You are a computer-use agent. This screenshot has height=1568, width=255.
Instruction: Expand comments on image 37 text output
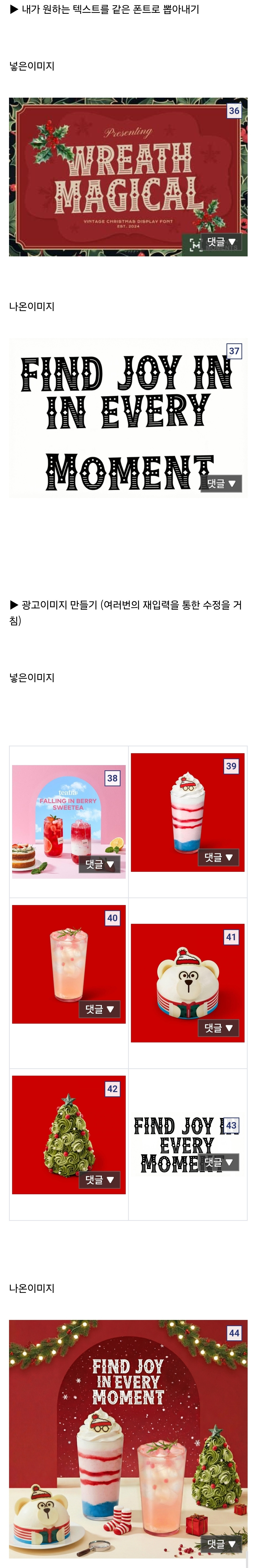(221, 483)
